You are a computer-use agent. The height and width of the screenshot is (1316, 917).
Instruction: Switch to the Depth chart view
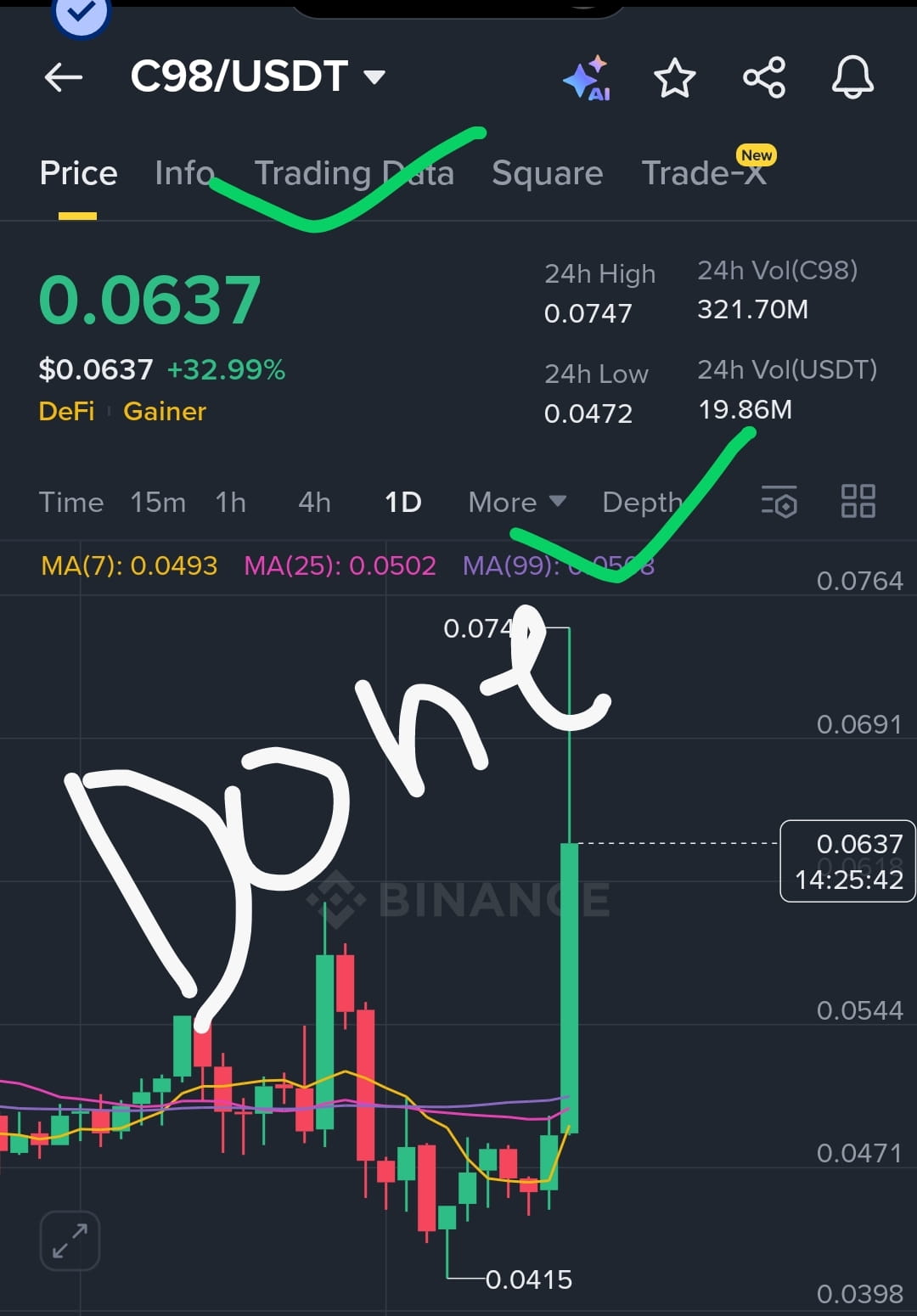point(643,503)
